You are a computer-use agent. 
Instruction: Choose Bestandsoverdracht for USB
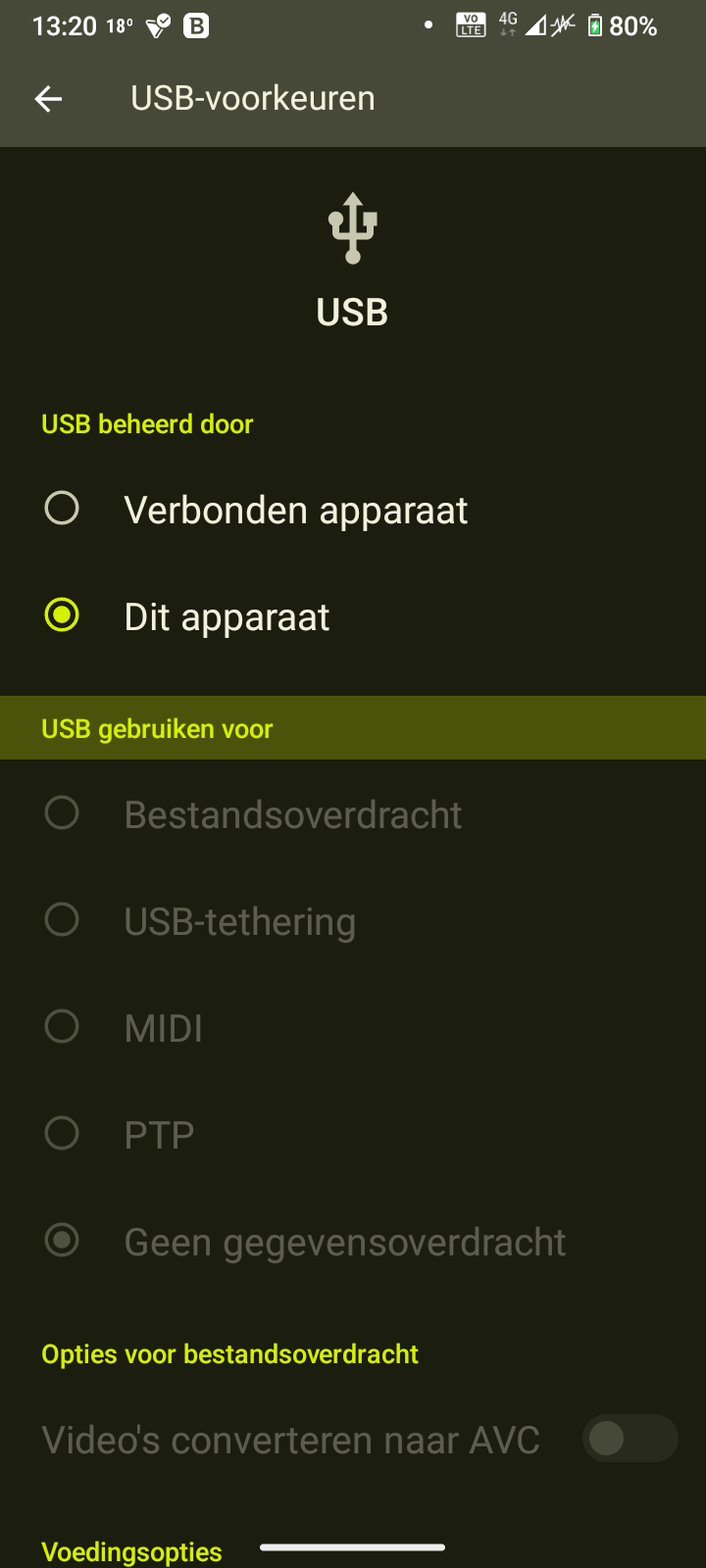click(292, 814)
